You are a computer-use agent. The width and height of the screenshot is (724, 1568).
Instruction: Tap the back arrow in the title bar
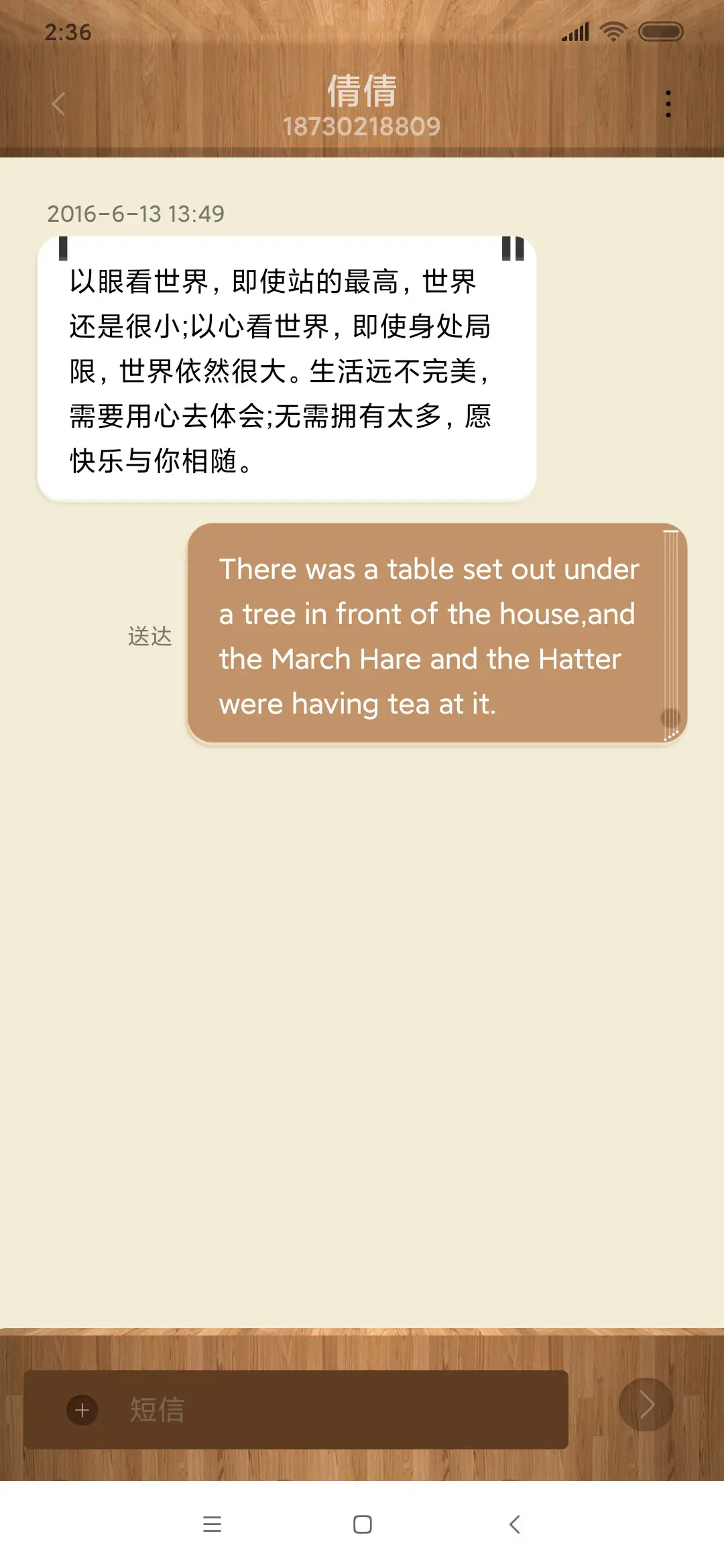(x=58, y=103)
